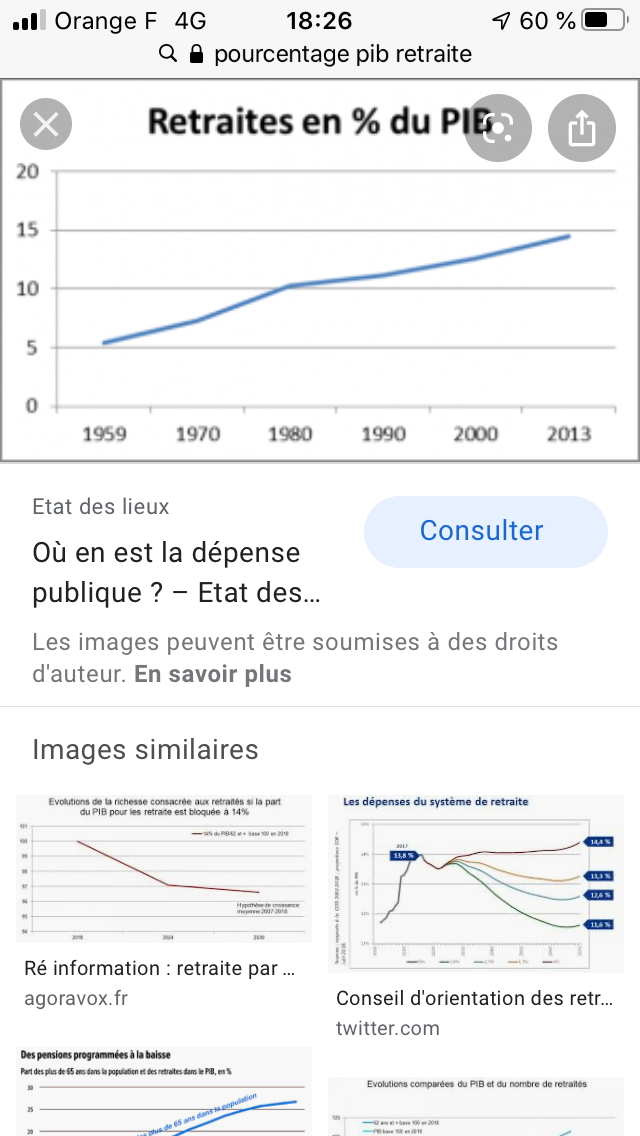Open the twitter.com retraite chart image
Viewport: 640px width, 1136px height.
pyautogui.click(x=474, y=868)
